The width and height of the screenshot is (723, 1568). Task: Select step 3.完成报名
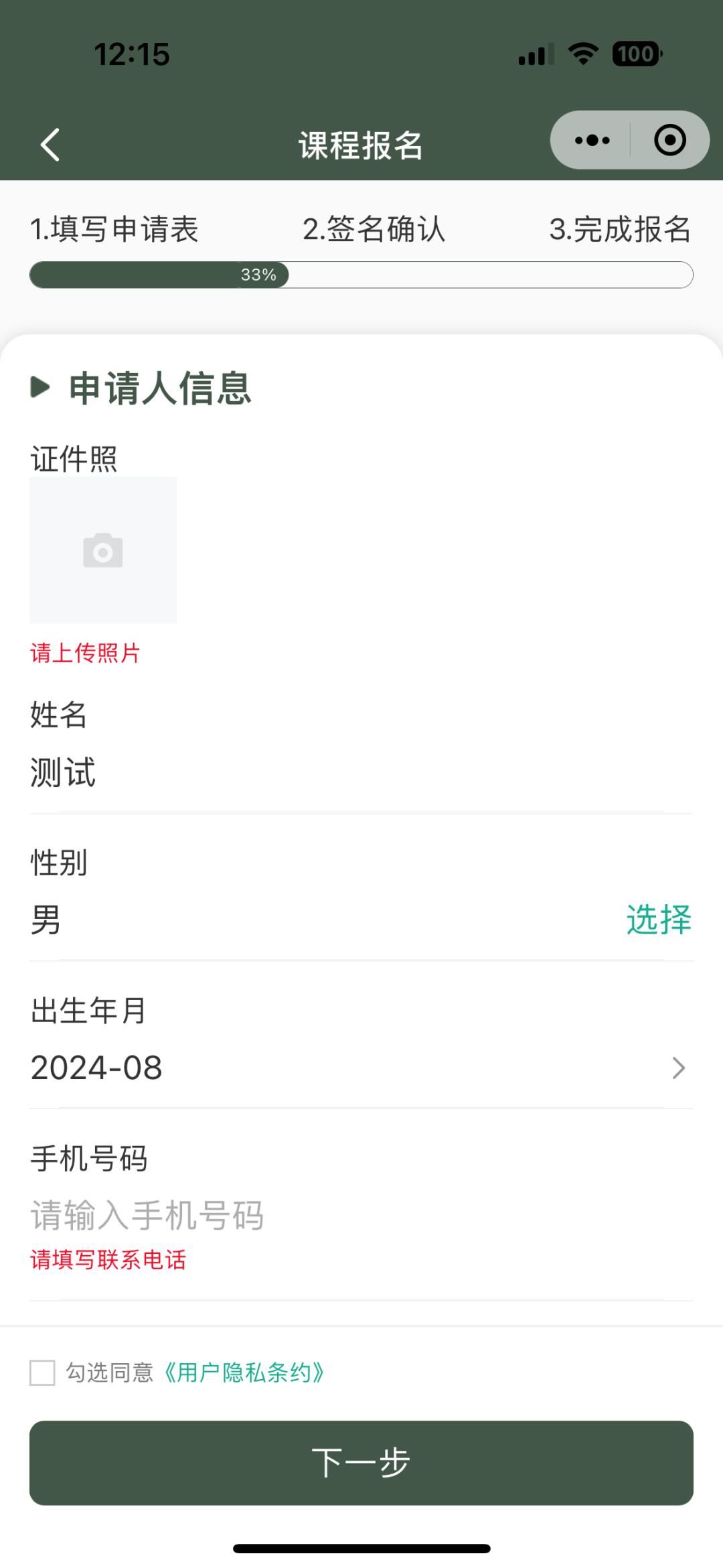(x=621, y=229)
